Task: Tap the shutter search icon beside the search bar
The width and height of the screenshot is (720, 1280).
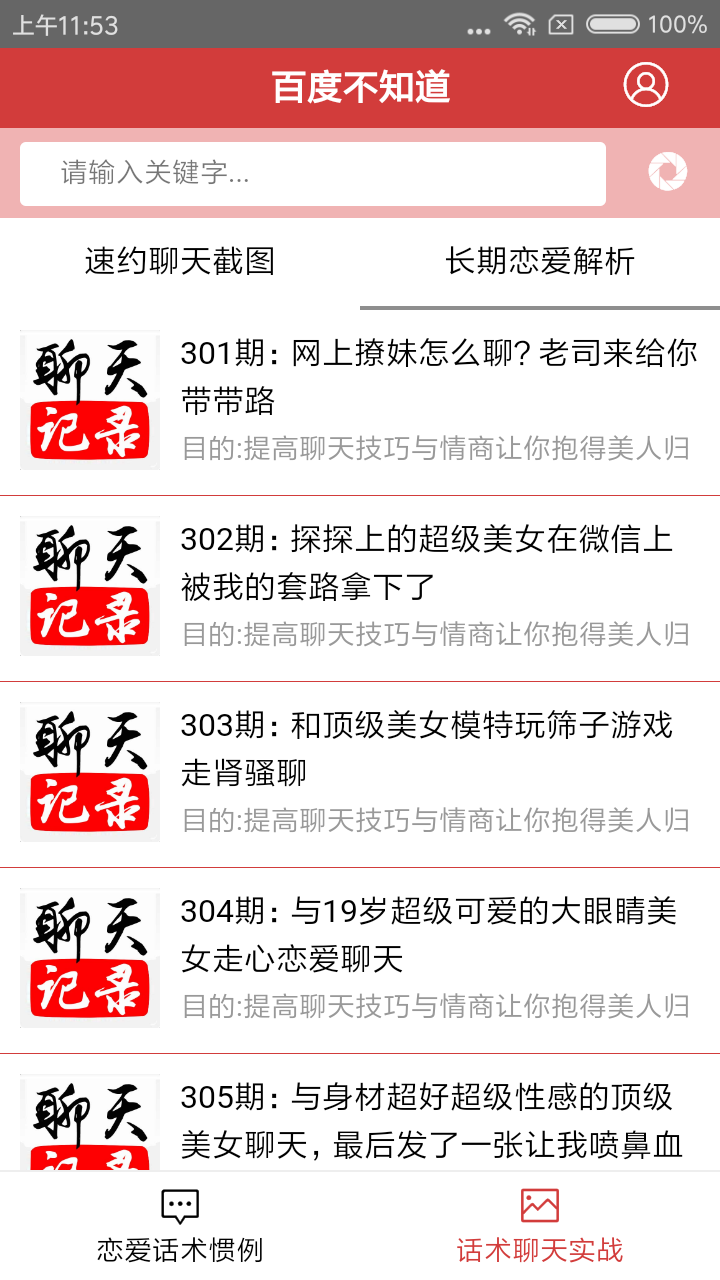Action: pyautogui.click(x=667, y=173)
